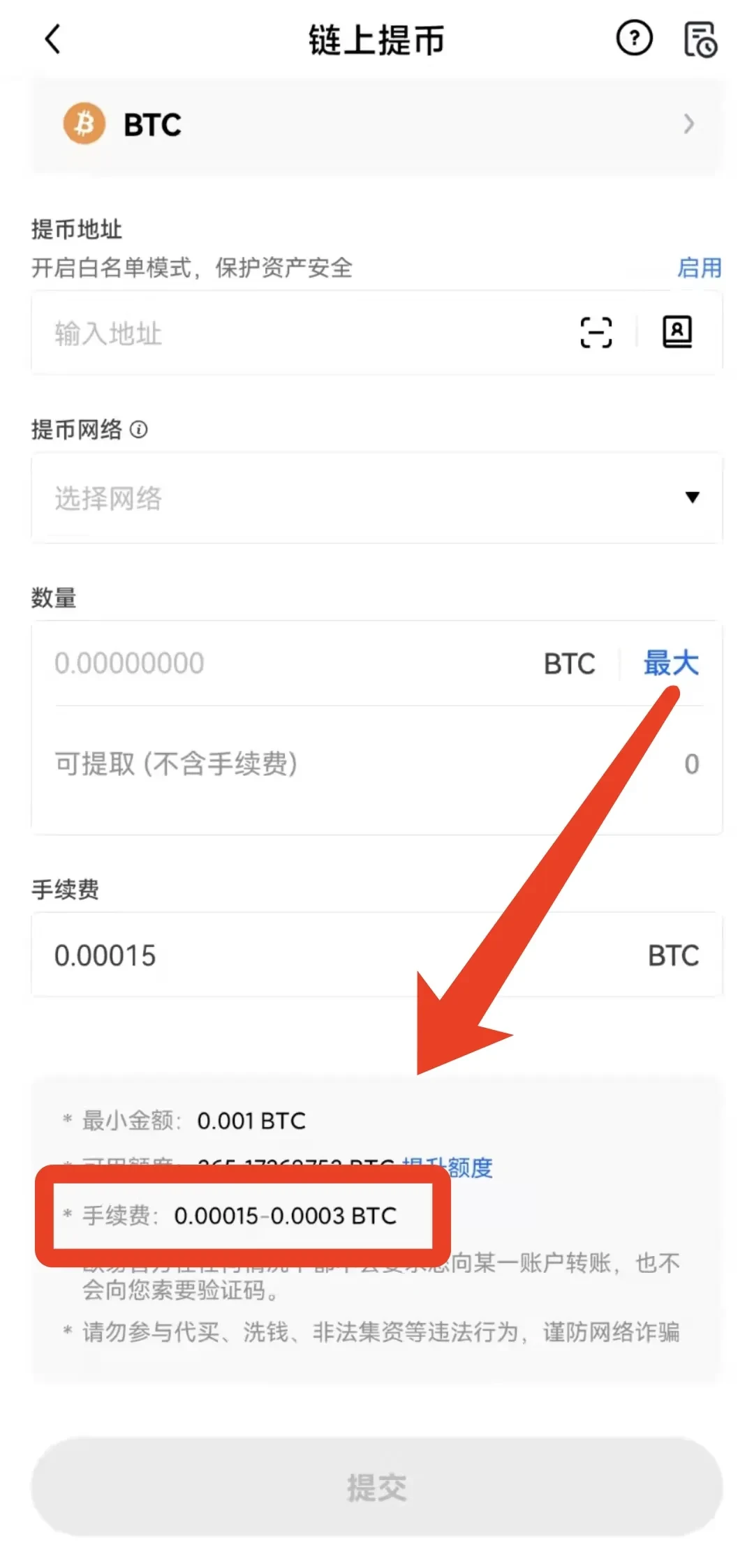Viewport: 754px width, 1568px height.
Task: Select the 链上提币 title tab
Action: [x=377, y=40]
